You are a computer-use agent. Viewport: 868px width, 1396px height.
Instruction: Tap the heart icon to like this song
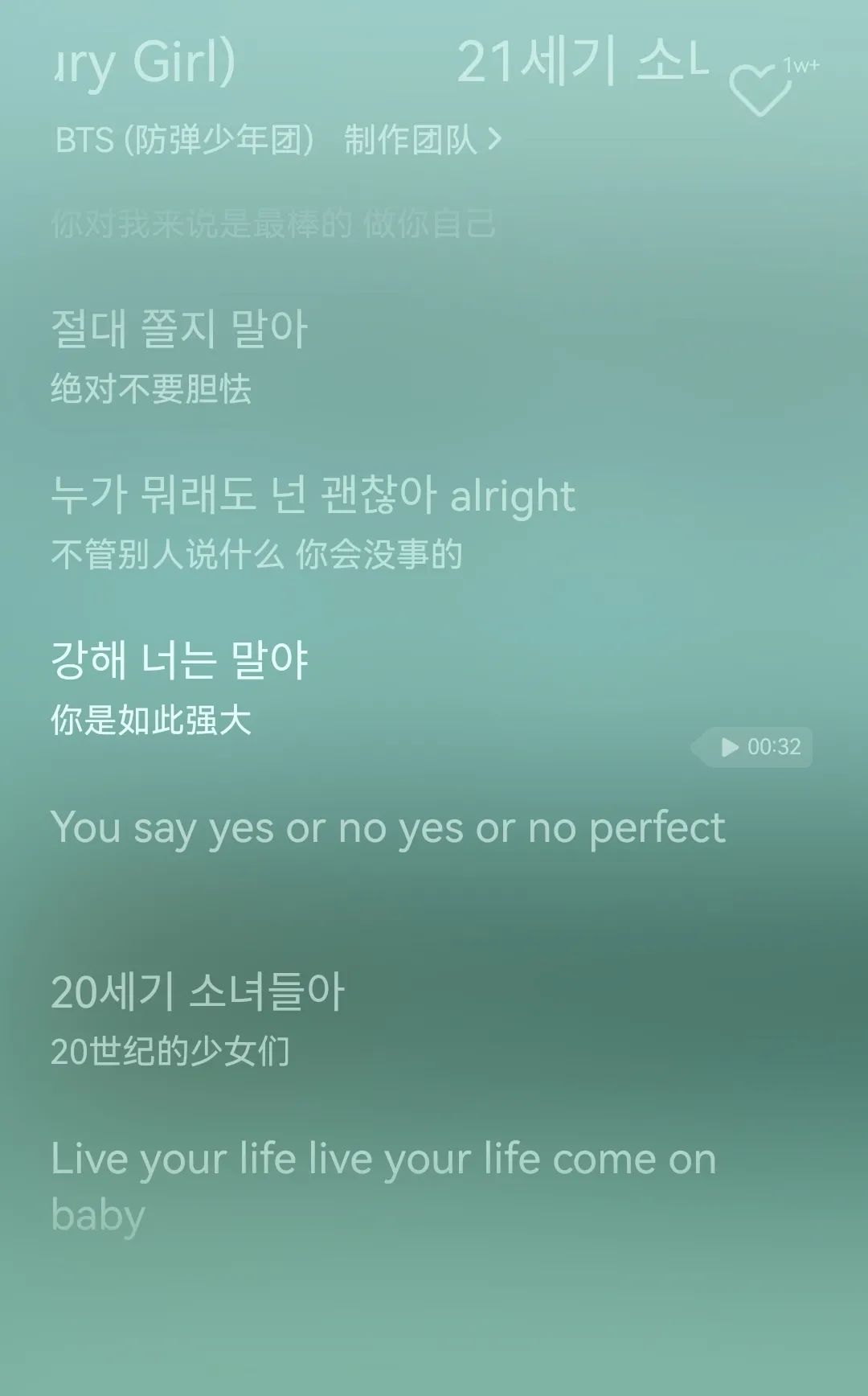tap(758, 87)
